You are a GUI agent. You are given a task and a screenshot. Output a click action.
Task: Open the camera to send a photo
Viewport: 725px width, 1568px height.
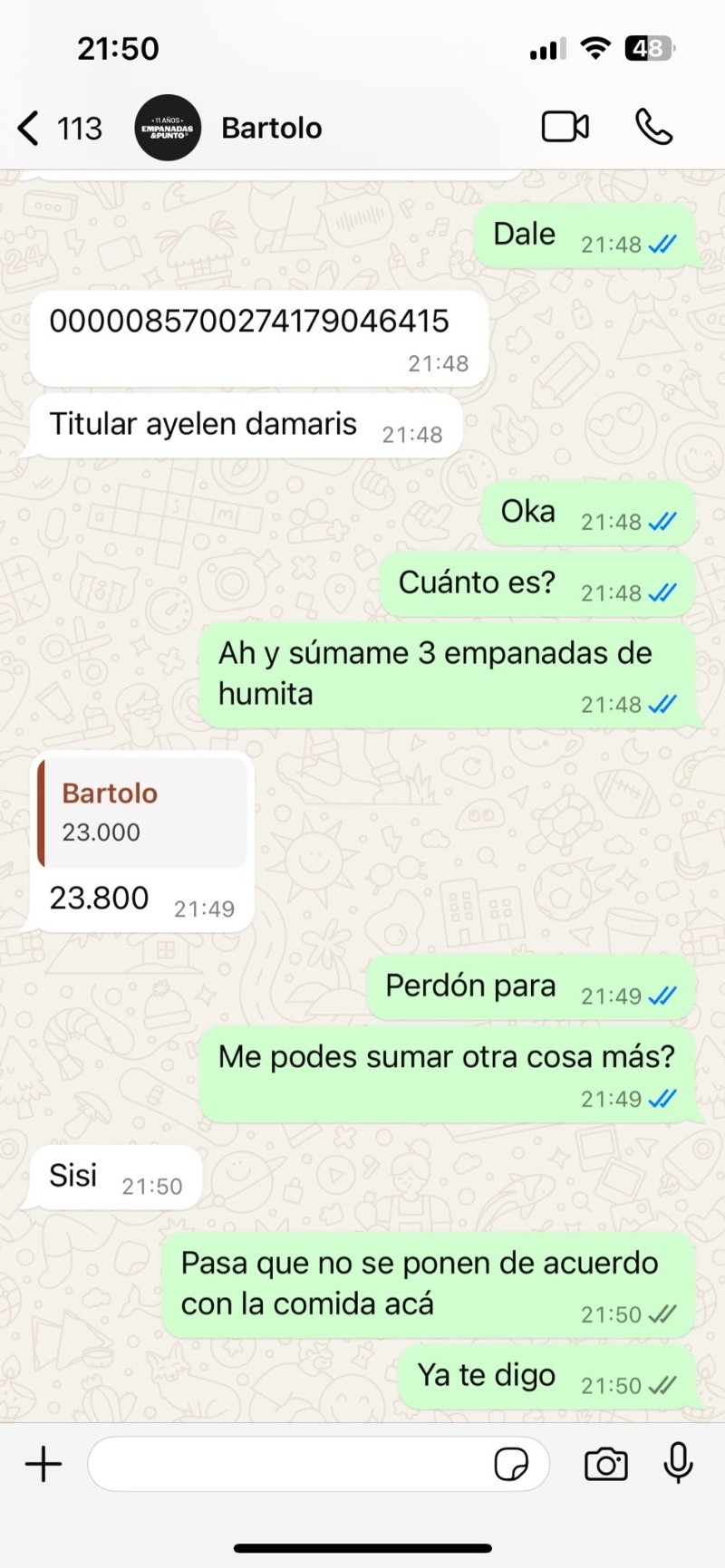pyautogui.click(x=605, y=1464)
